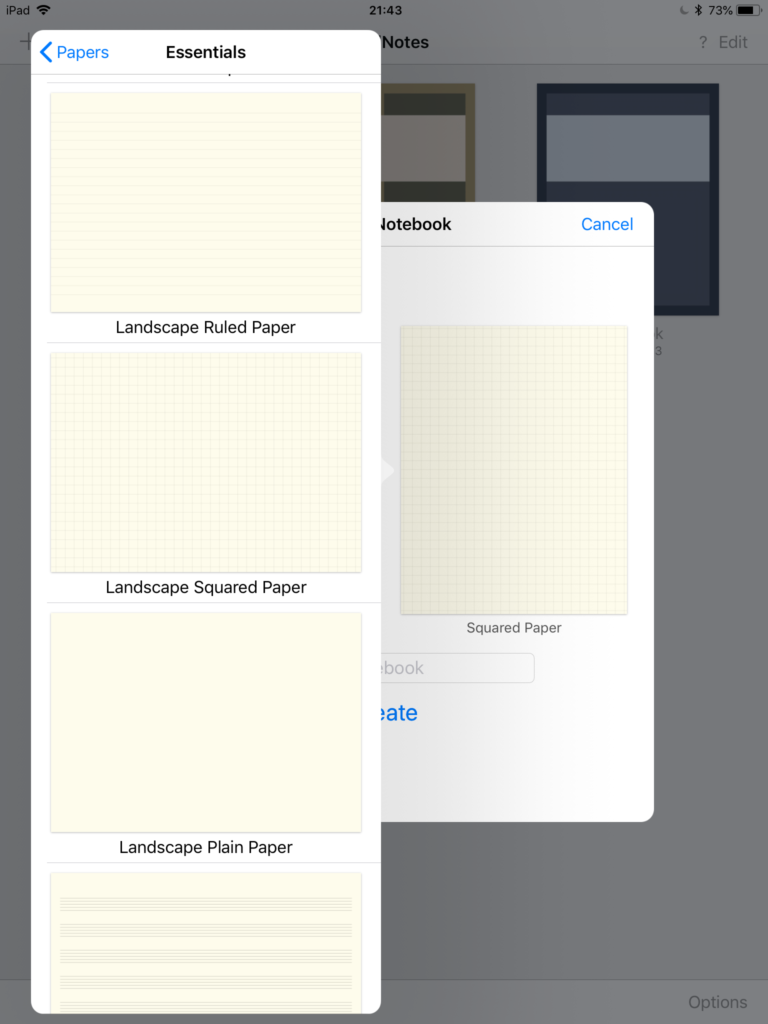This screenshot has width=768, height=1024.
Task: Go back to Papers list
Action: click(x=75, y=52)
